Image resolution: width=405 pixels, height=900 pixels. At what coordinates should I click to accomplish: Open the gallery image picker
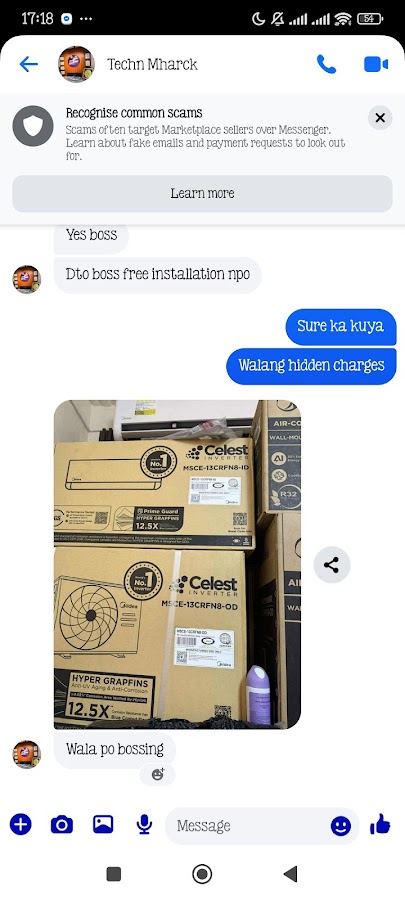click(103, 825)
